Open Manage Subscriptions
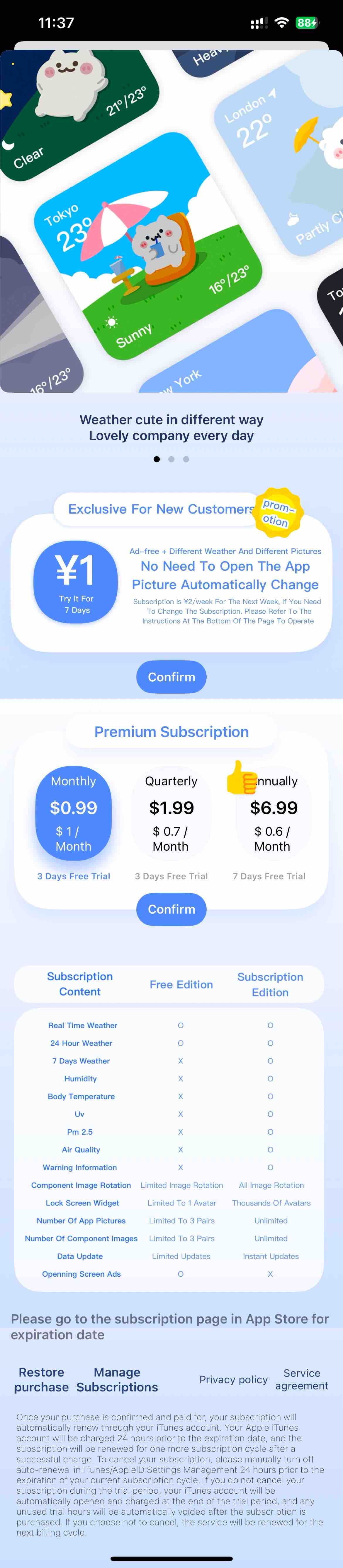 [117, 1379]
